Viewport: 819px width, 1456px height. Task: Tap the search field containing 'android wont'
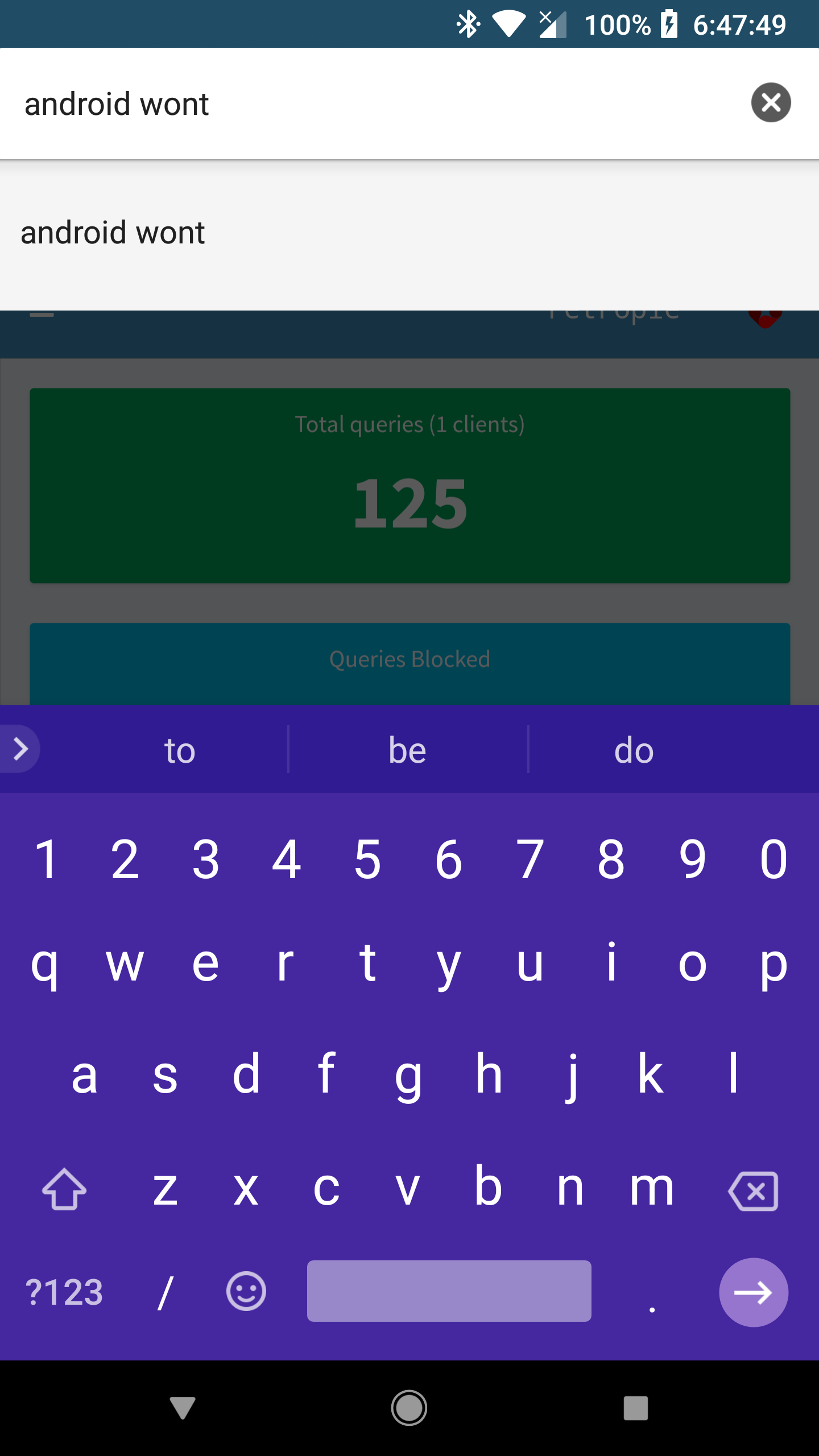point(375,104)
